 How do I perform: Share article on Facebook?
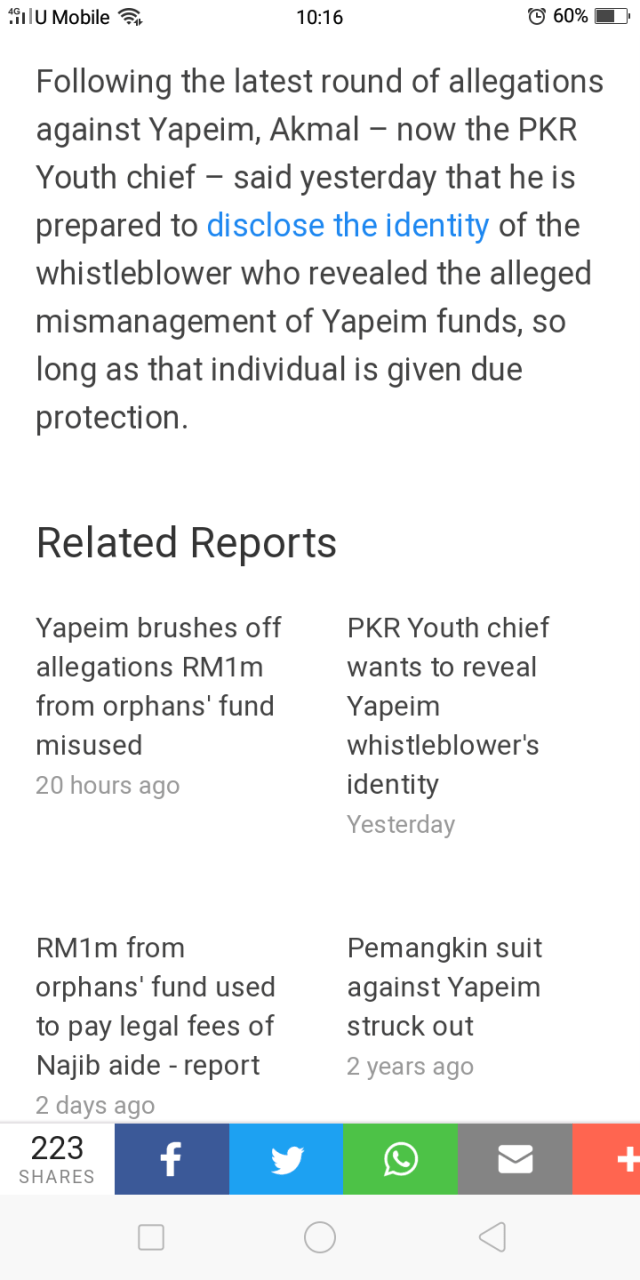coord(171,1159)
